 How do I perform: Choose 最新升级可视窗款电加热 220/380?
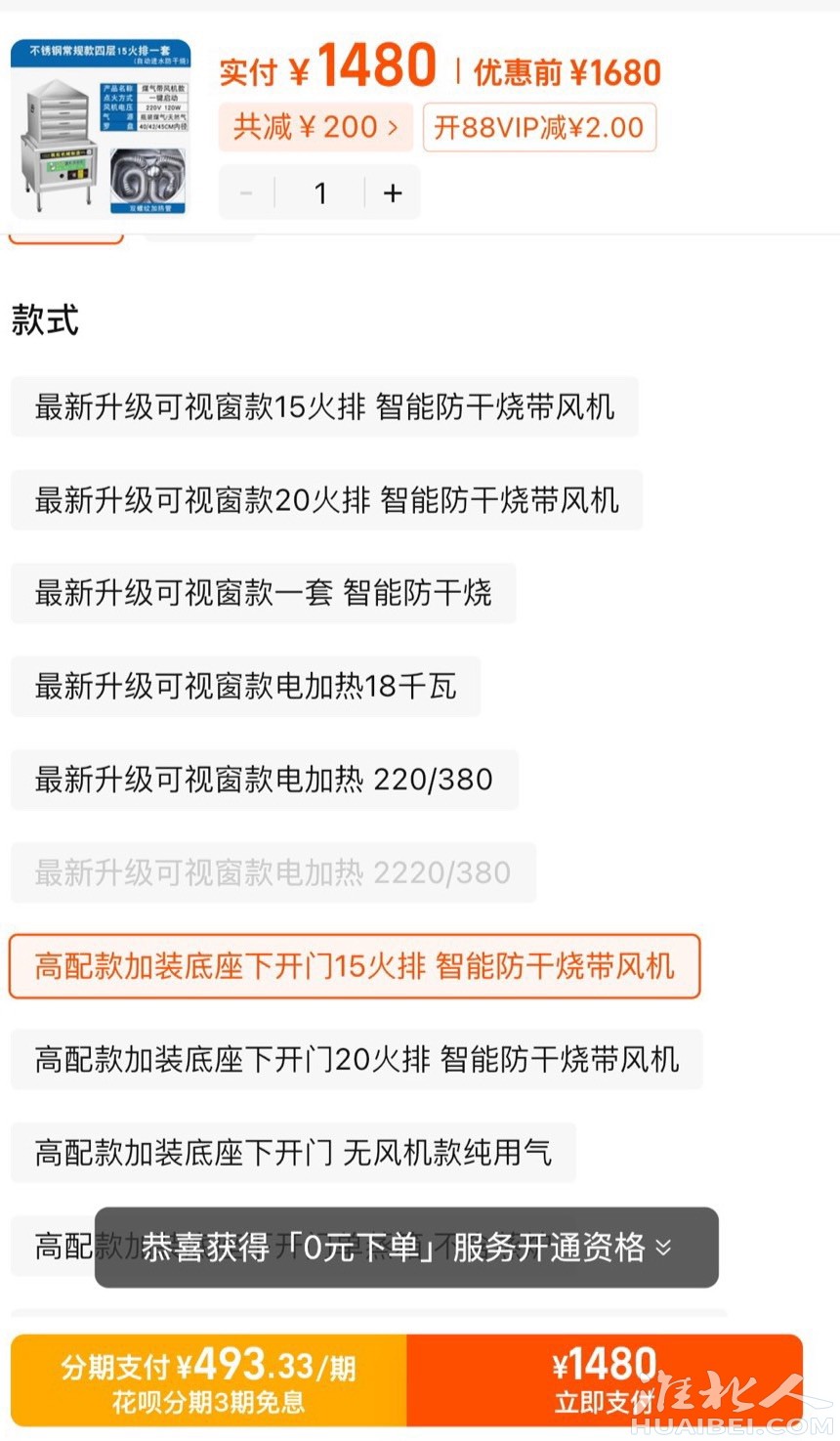point(264,780)
